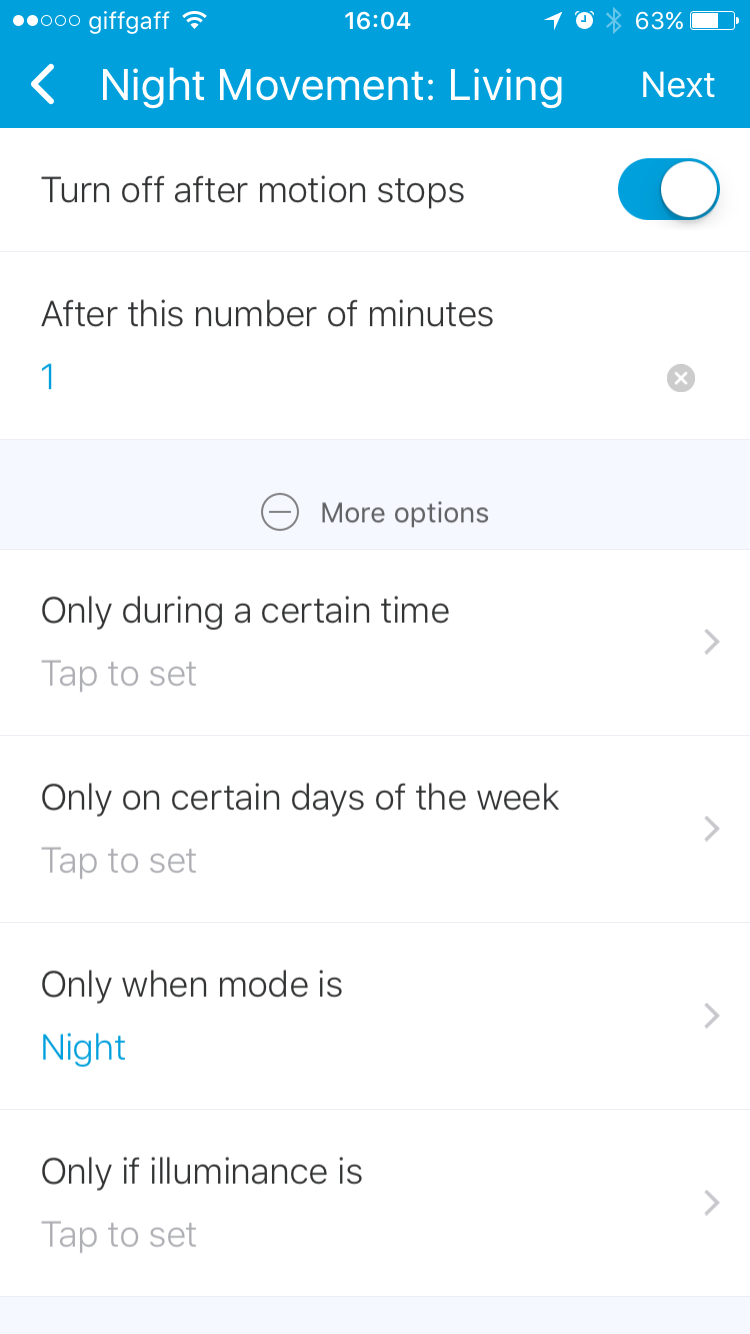Set Only on certain days of the week

click(x=375, y=828)
